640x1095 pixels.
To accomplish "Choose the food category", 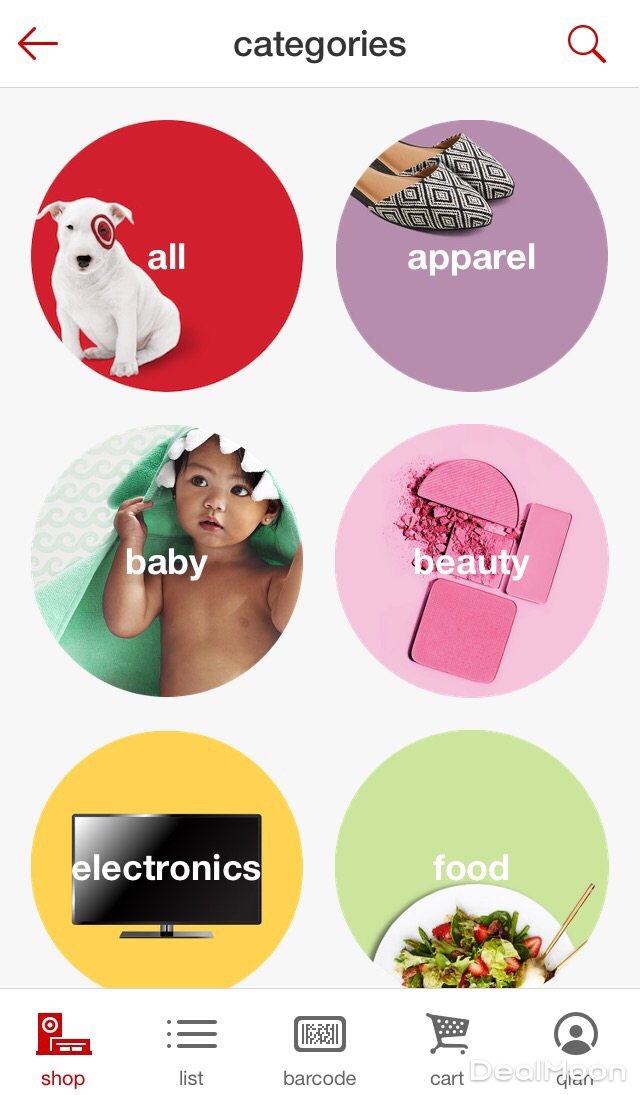I will point(471,865).
